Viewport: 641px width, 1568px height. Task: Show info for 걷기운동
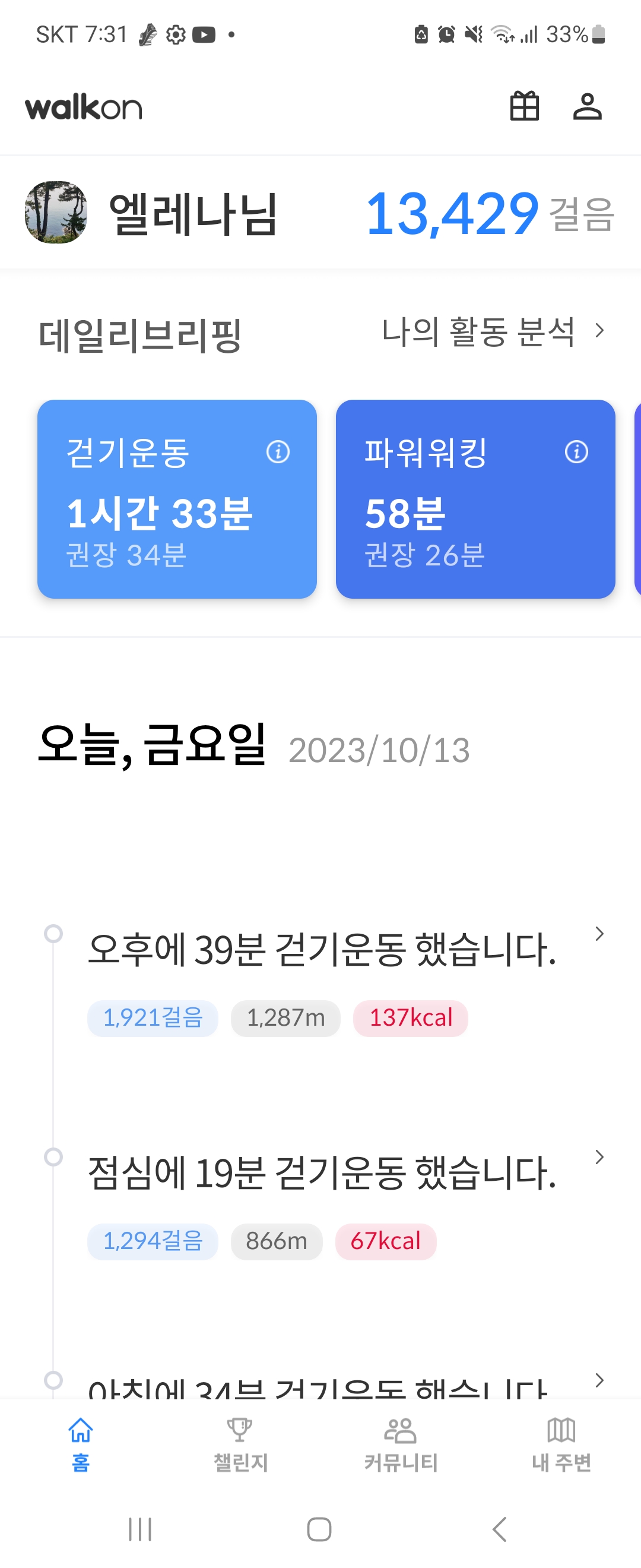click(x=278, y=452)
